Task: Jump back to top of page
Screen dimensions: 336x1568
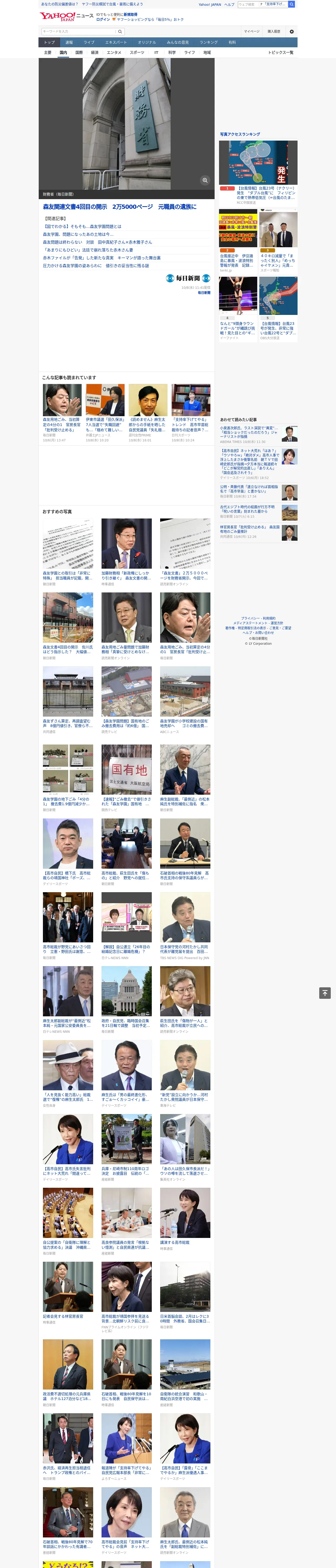Action: [325, 993]
